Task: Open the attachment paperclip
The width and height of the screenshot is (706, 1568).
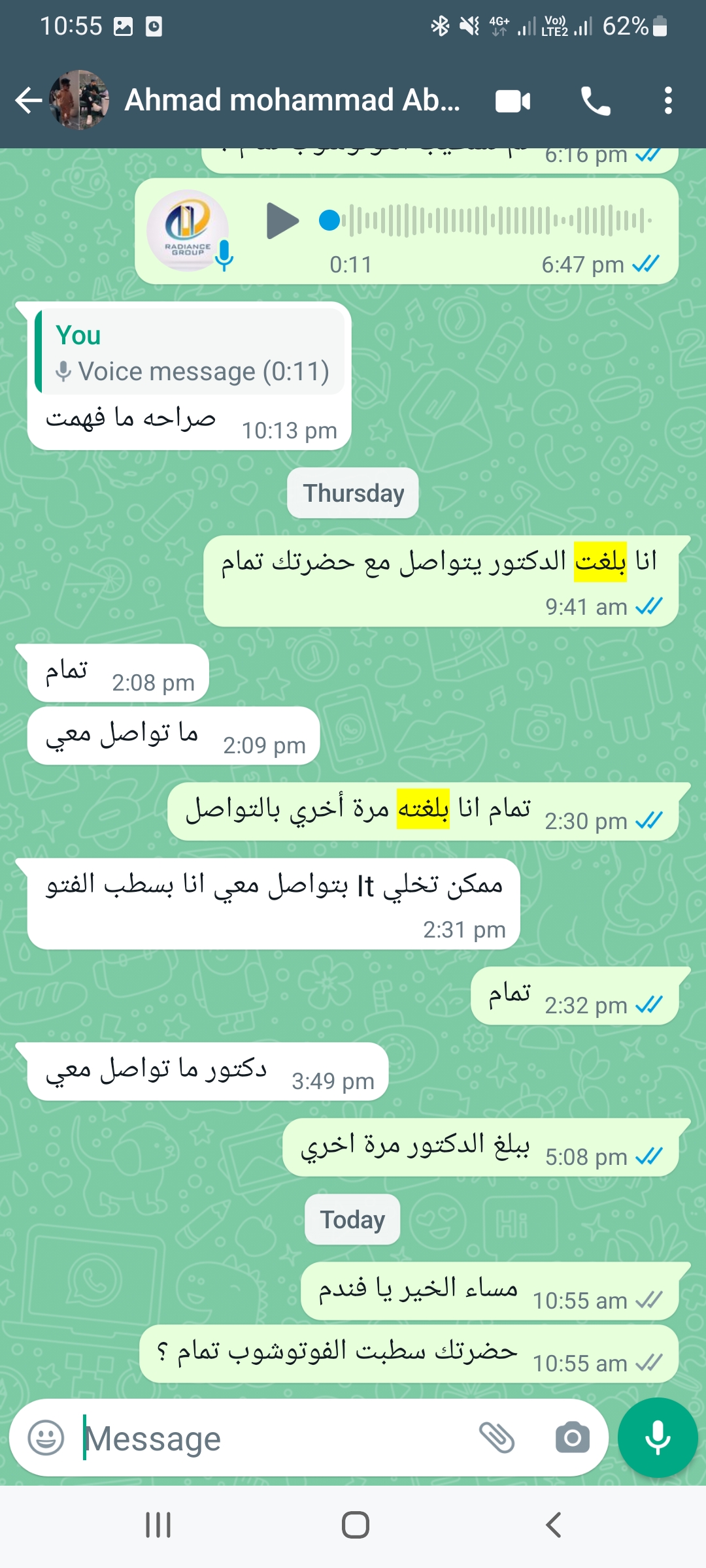Action: 497,1437
